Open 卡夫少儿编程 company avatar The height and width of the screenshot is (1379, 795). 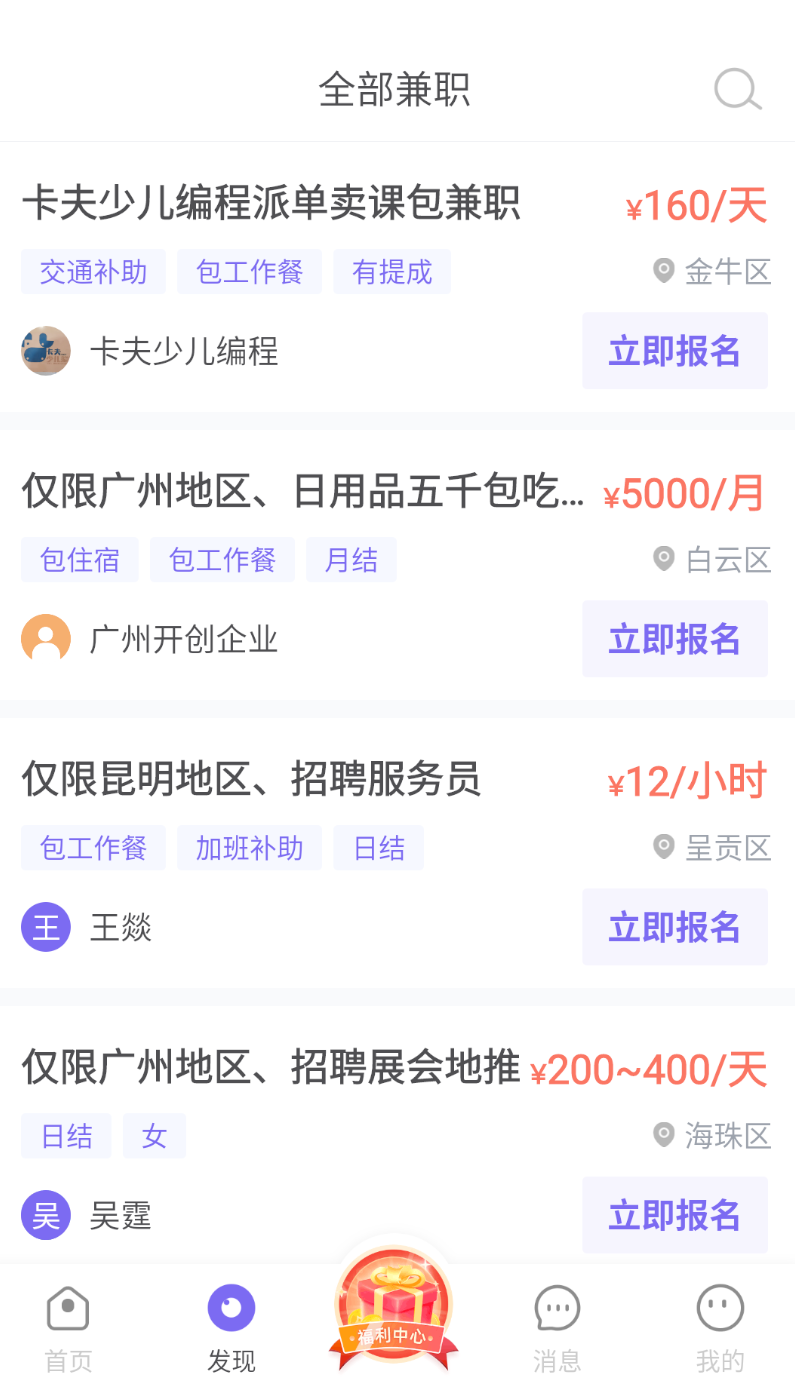[x=45, y=351]
